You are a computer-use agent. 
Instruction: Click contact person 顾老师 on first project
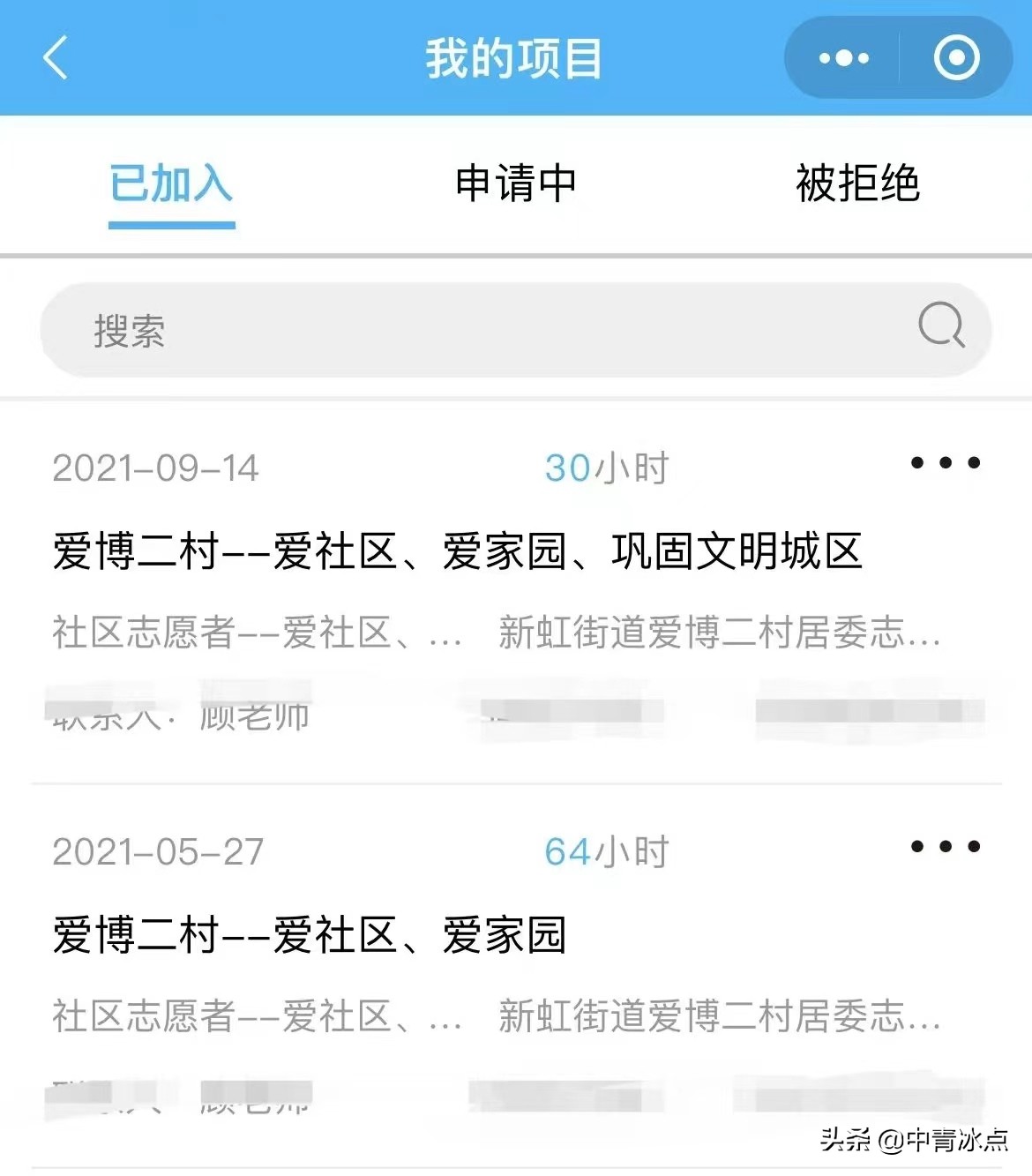click(254, 716)
